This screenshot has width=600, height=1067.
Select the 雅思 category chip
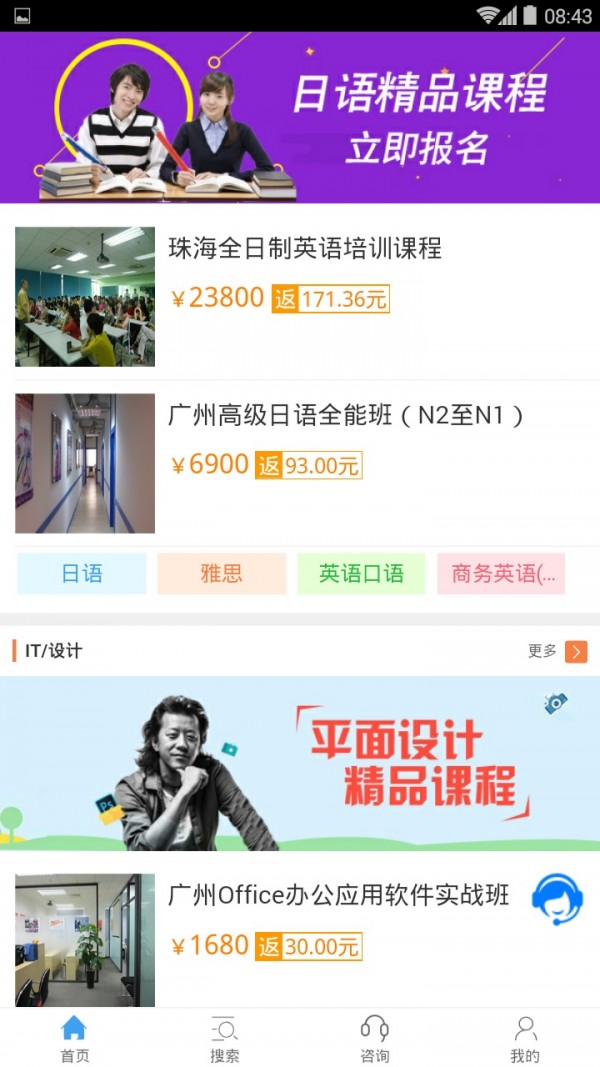pos(221,574)
